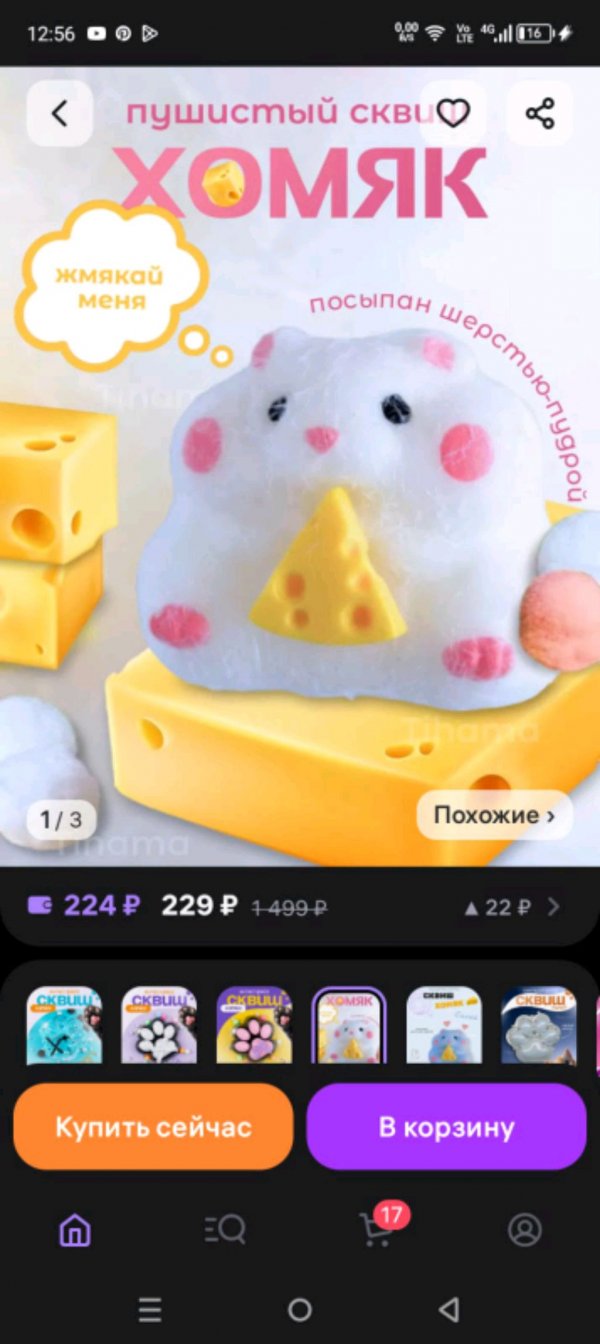Viewport: 600px width, 1344px height.
Task: Tap Купить сейчас to buy now
Action: (x=153, y=1127)
